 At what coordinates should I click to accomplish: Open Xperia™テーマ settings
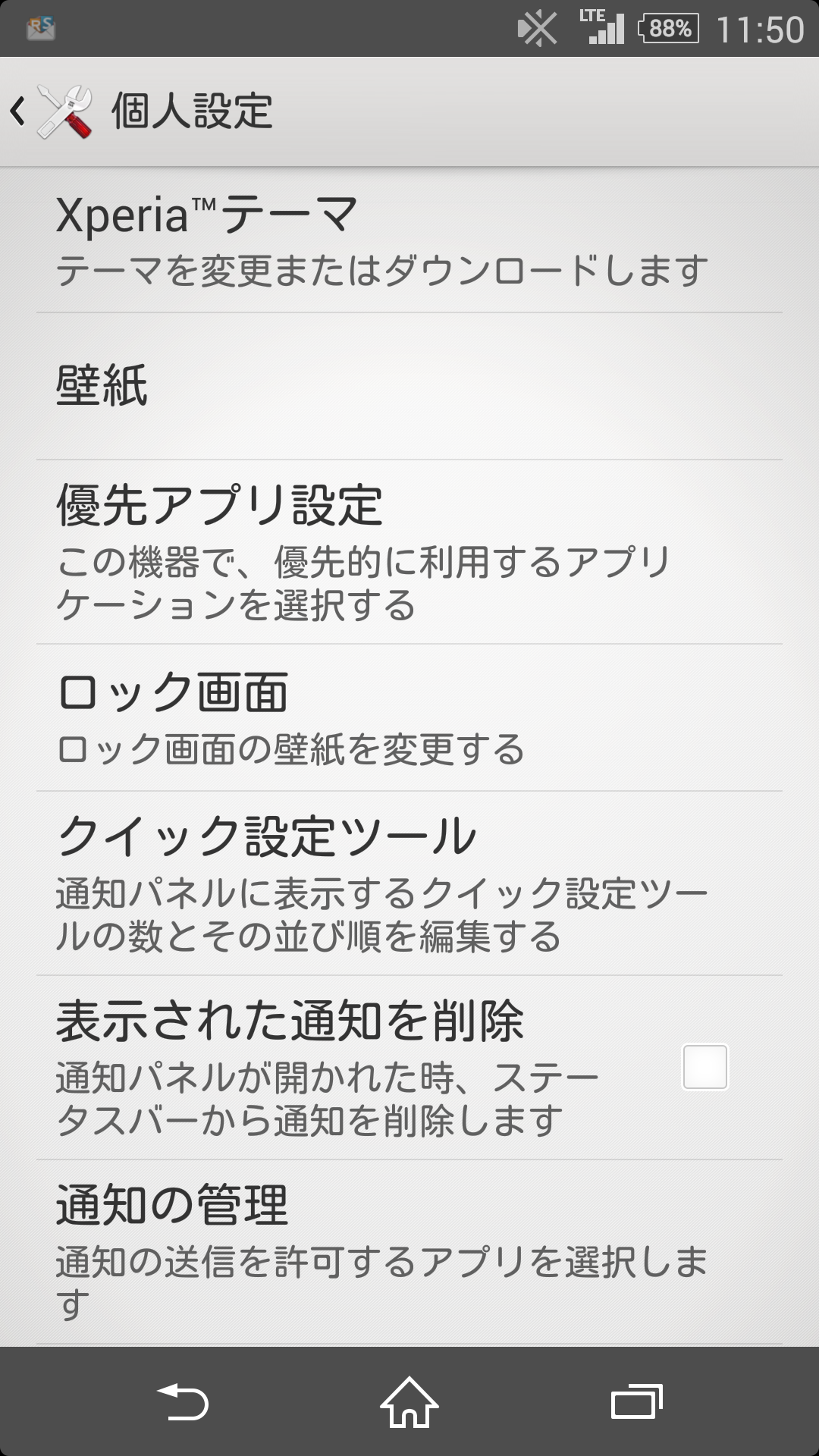pos(409,240)
